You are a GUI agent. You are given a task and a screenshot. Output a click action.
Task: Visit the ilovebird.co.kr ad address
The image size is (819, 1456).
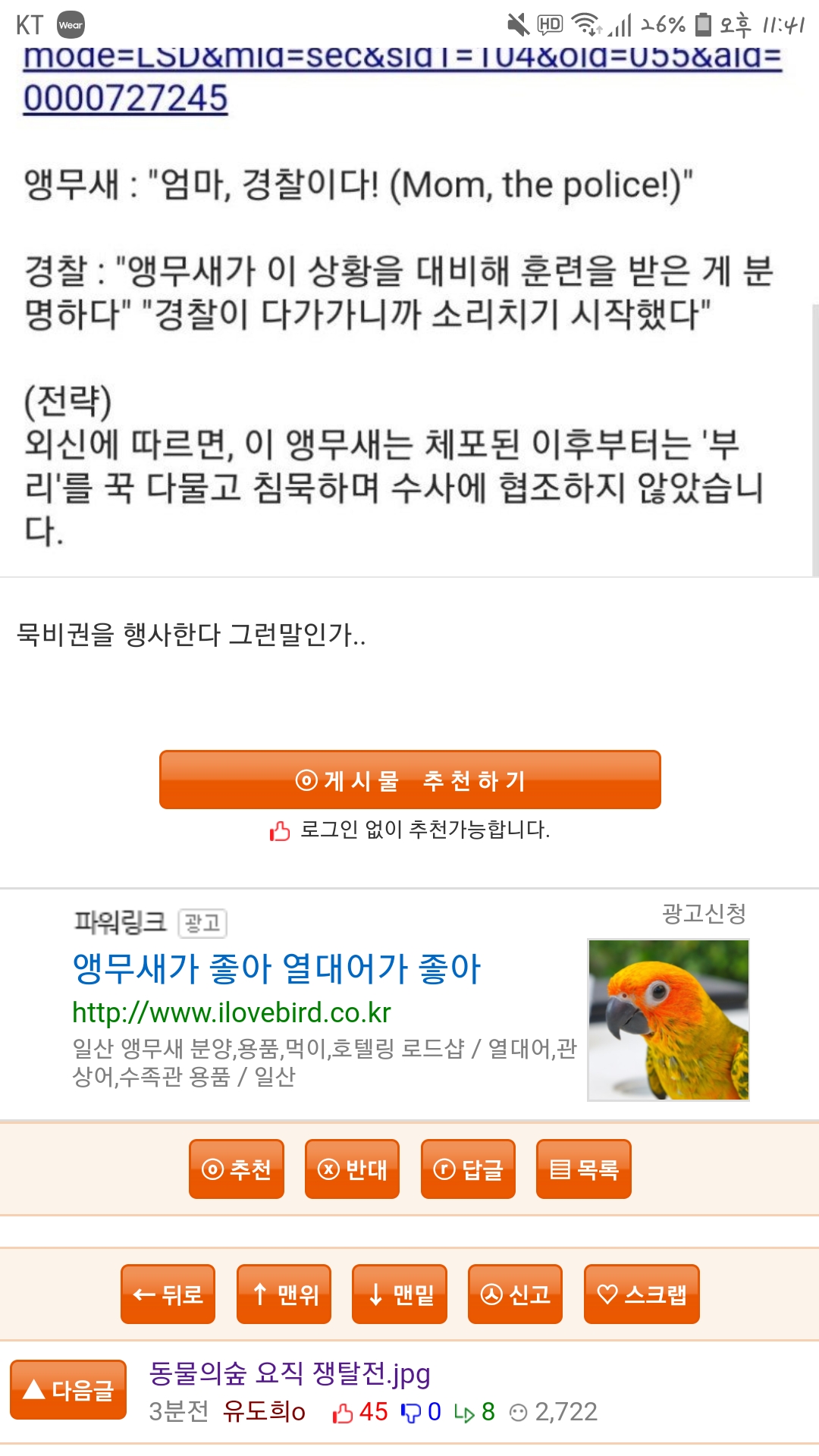231,1013
